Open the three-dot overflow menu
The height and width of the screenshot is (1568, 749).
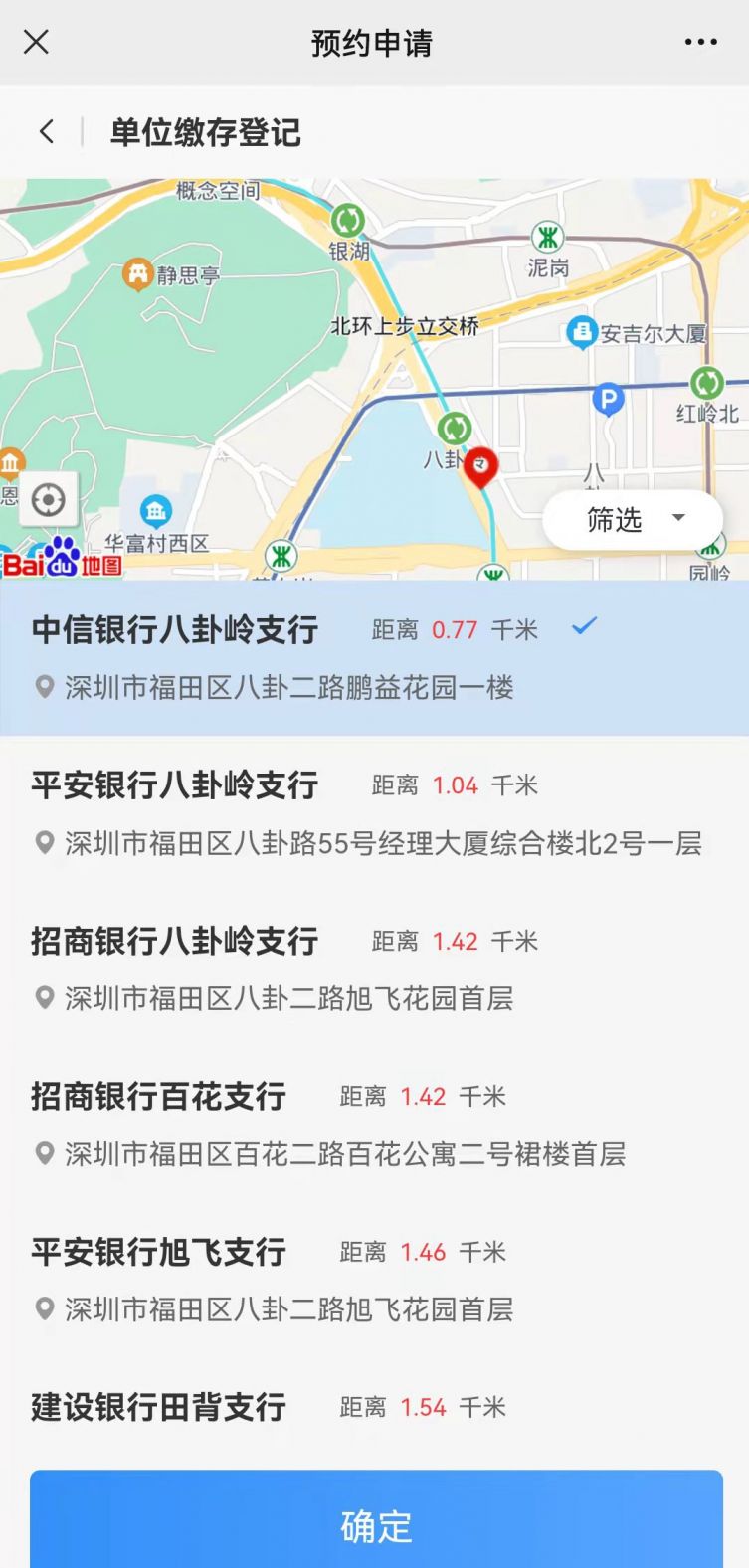(x=701, y=42)
